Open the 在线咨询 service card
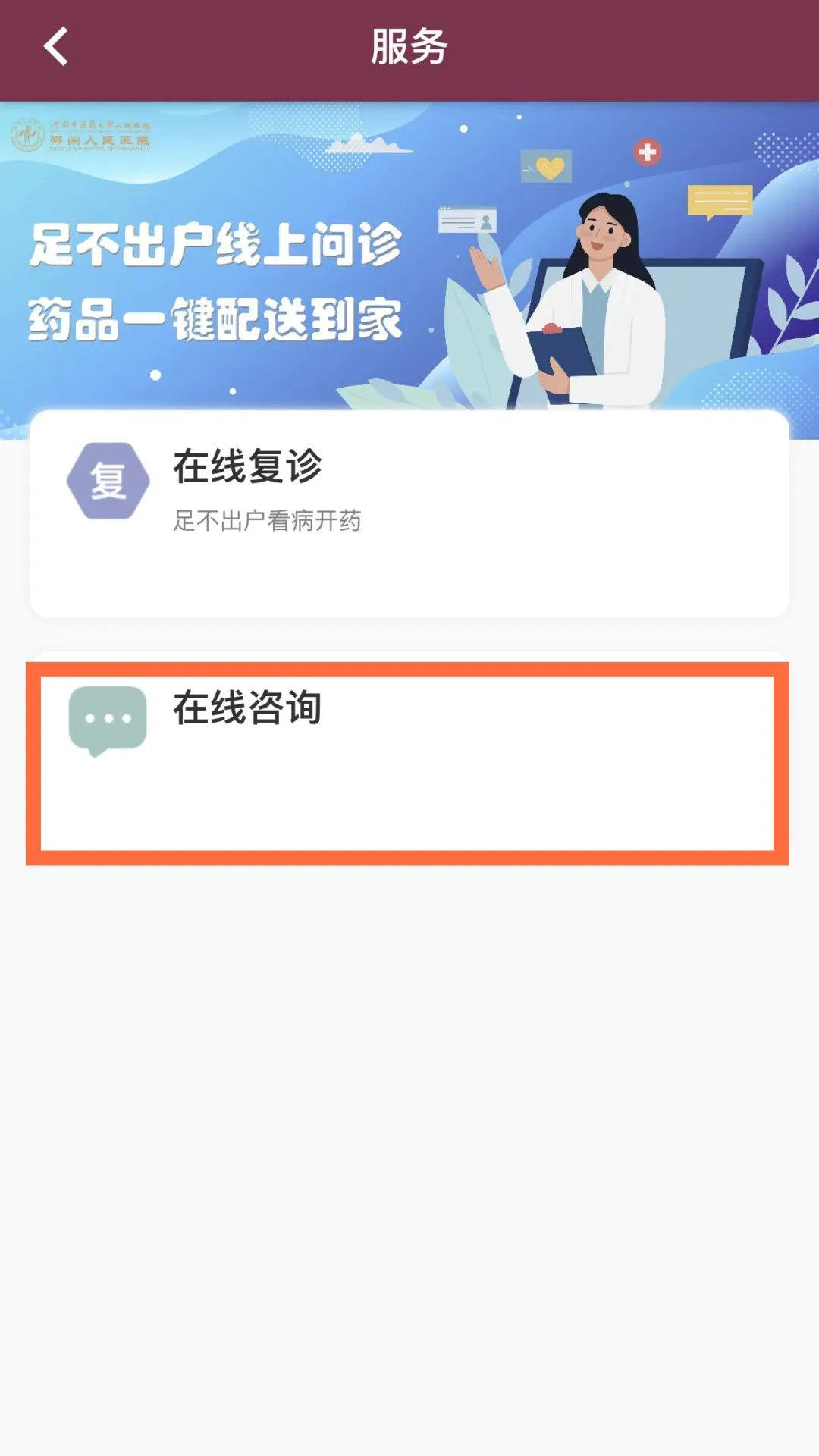Viewport: 819px width, 1456px height. [408, 762]
